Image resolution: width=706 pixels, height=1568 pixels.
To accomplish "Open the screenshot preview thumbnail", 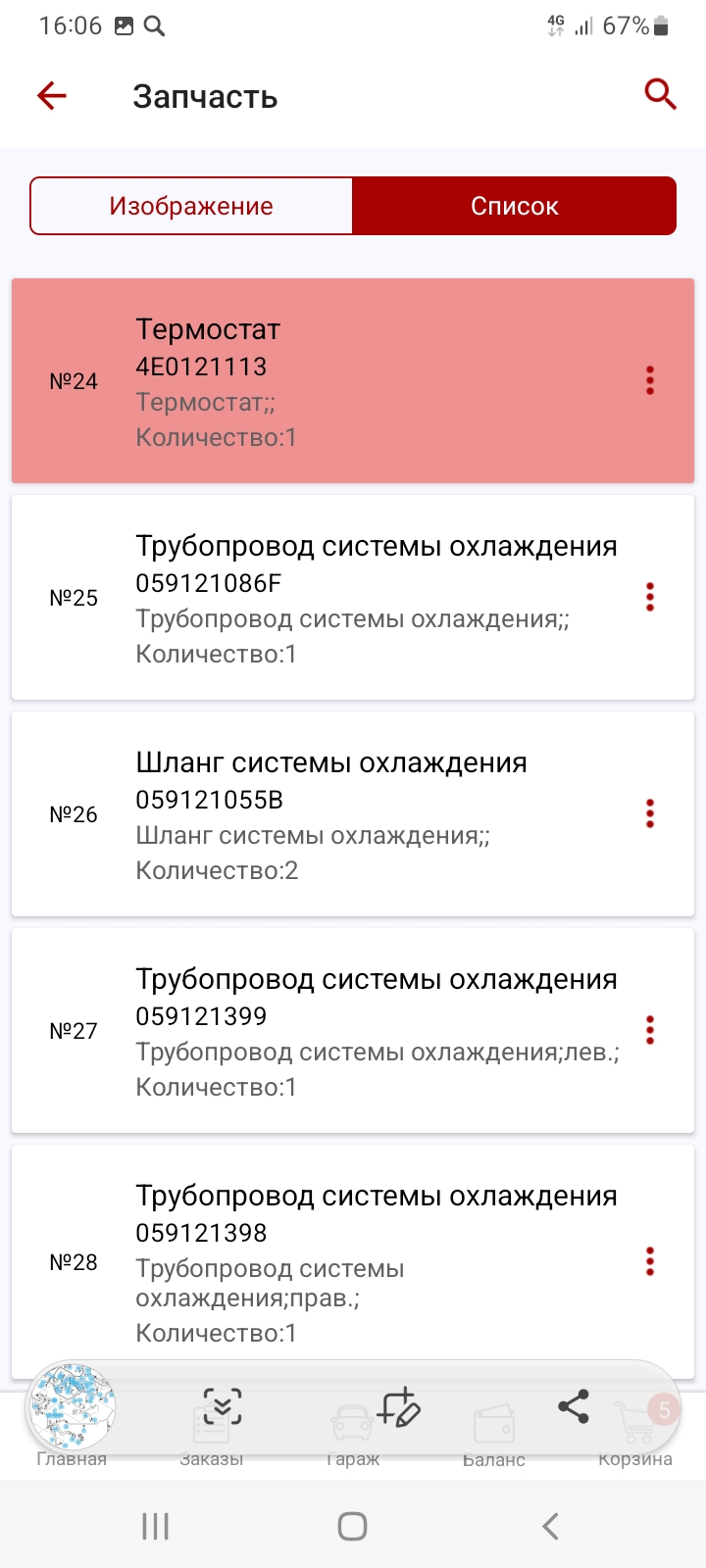I will [x=73, y=1407].
